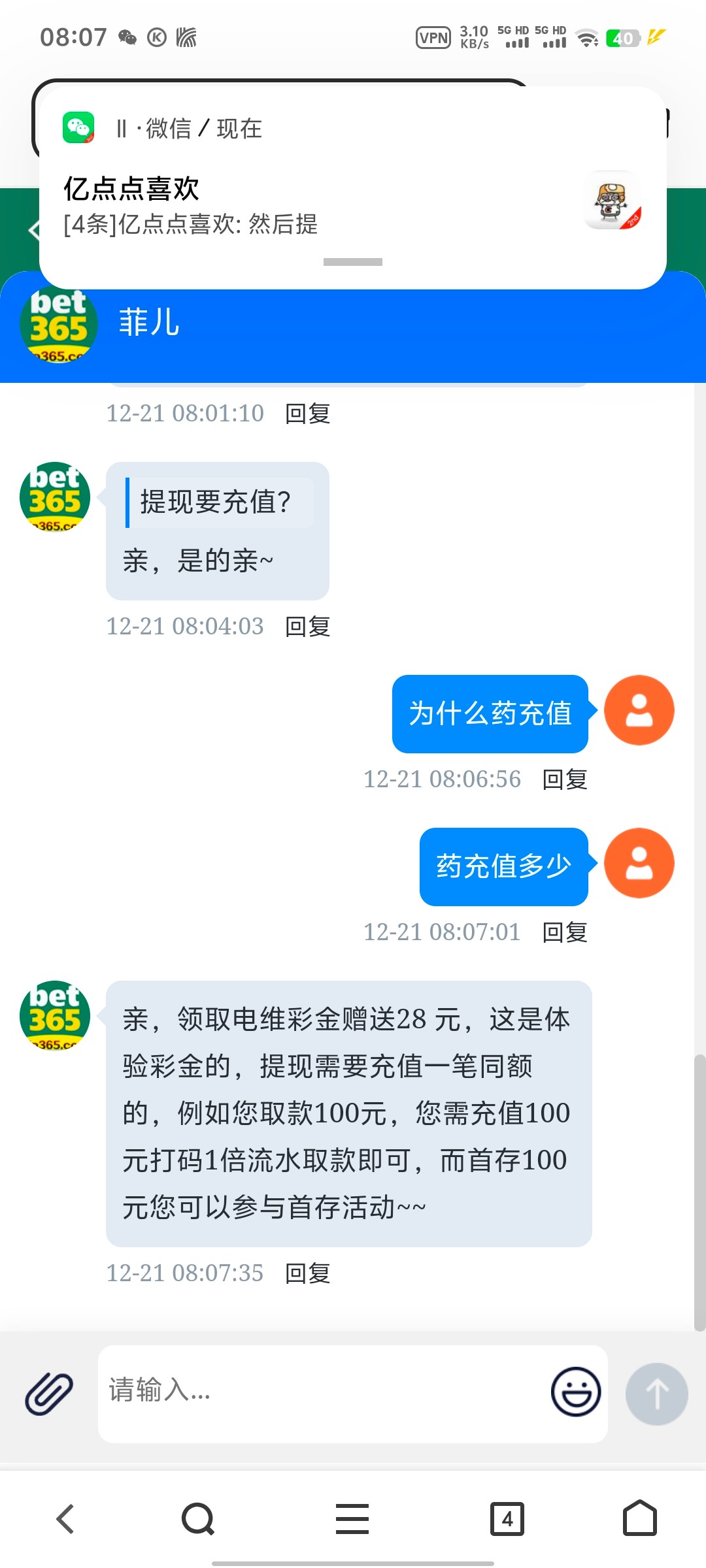Send the message with the arrow button
The width and height of the screenshot is (706, 1568).
pyautogui.click(x=656, y=1393)
